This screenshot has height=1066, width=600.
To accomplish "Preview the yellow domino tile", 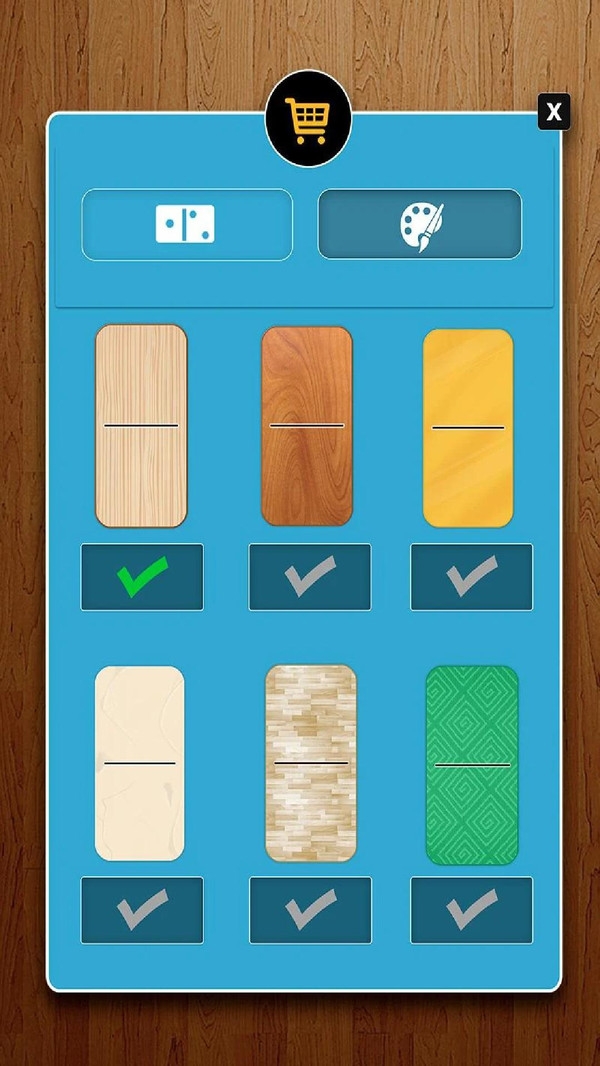I will (468, 427).
